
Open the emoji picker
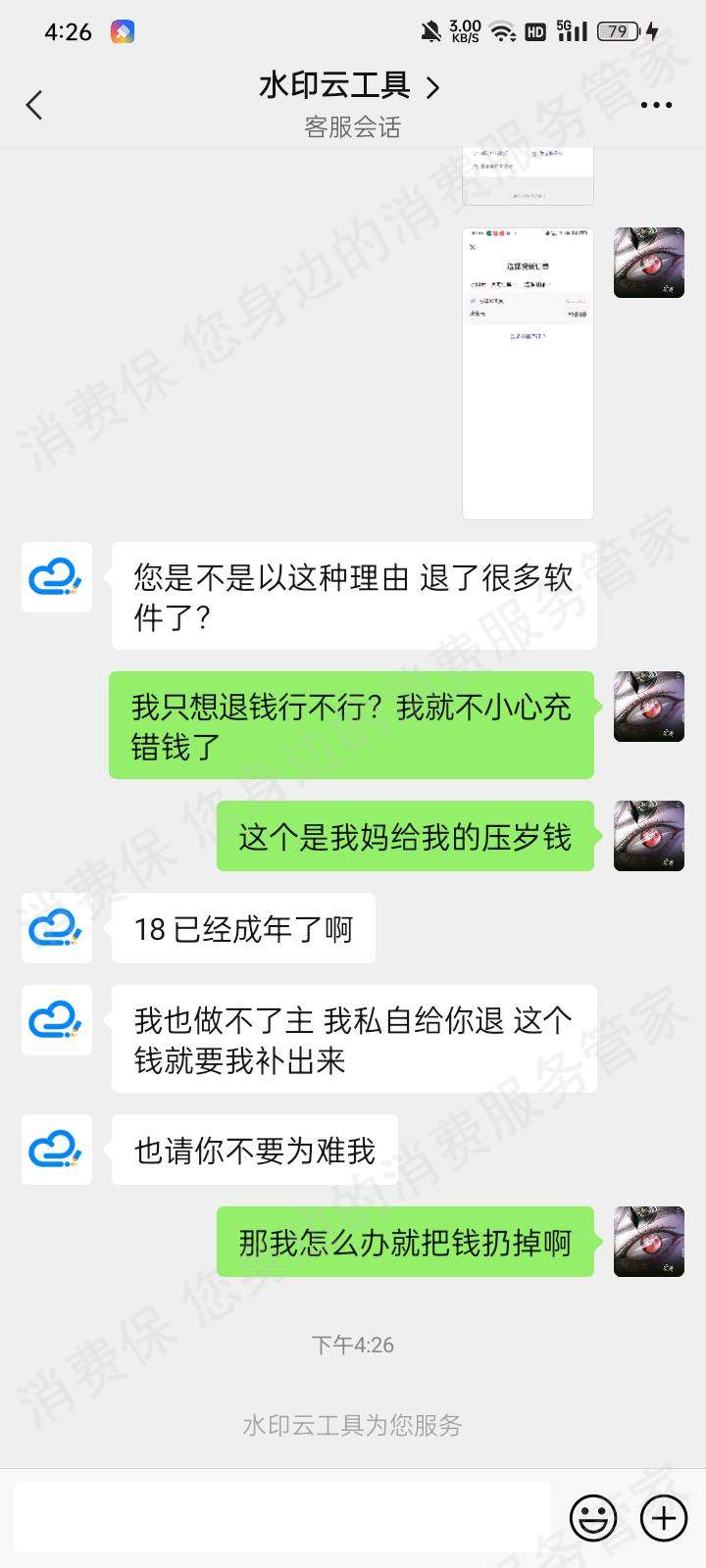[x=593, y=1518]
